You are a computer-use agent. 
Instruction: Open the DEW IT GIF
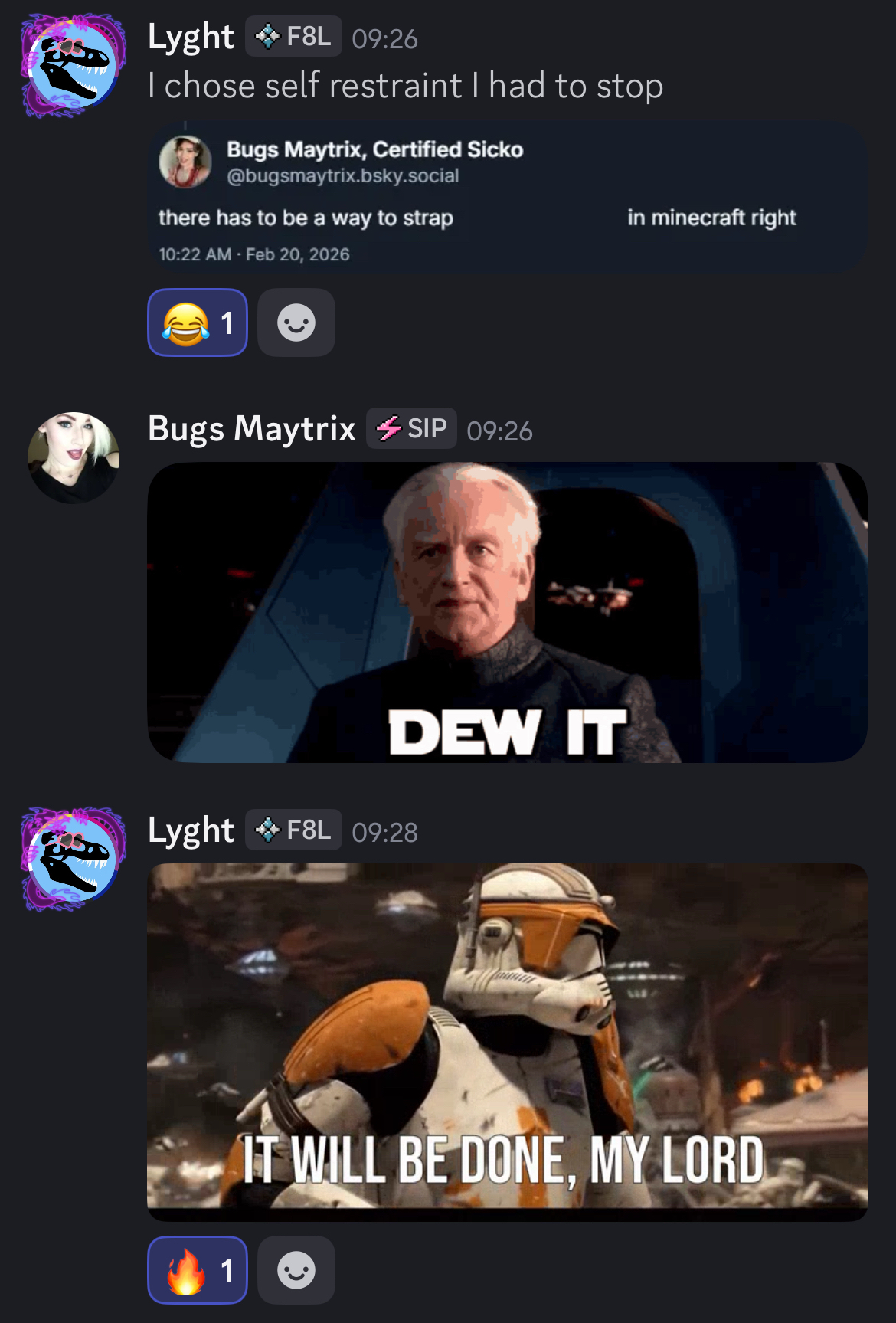tap(507, 611)
